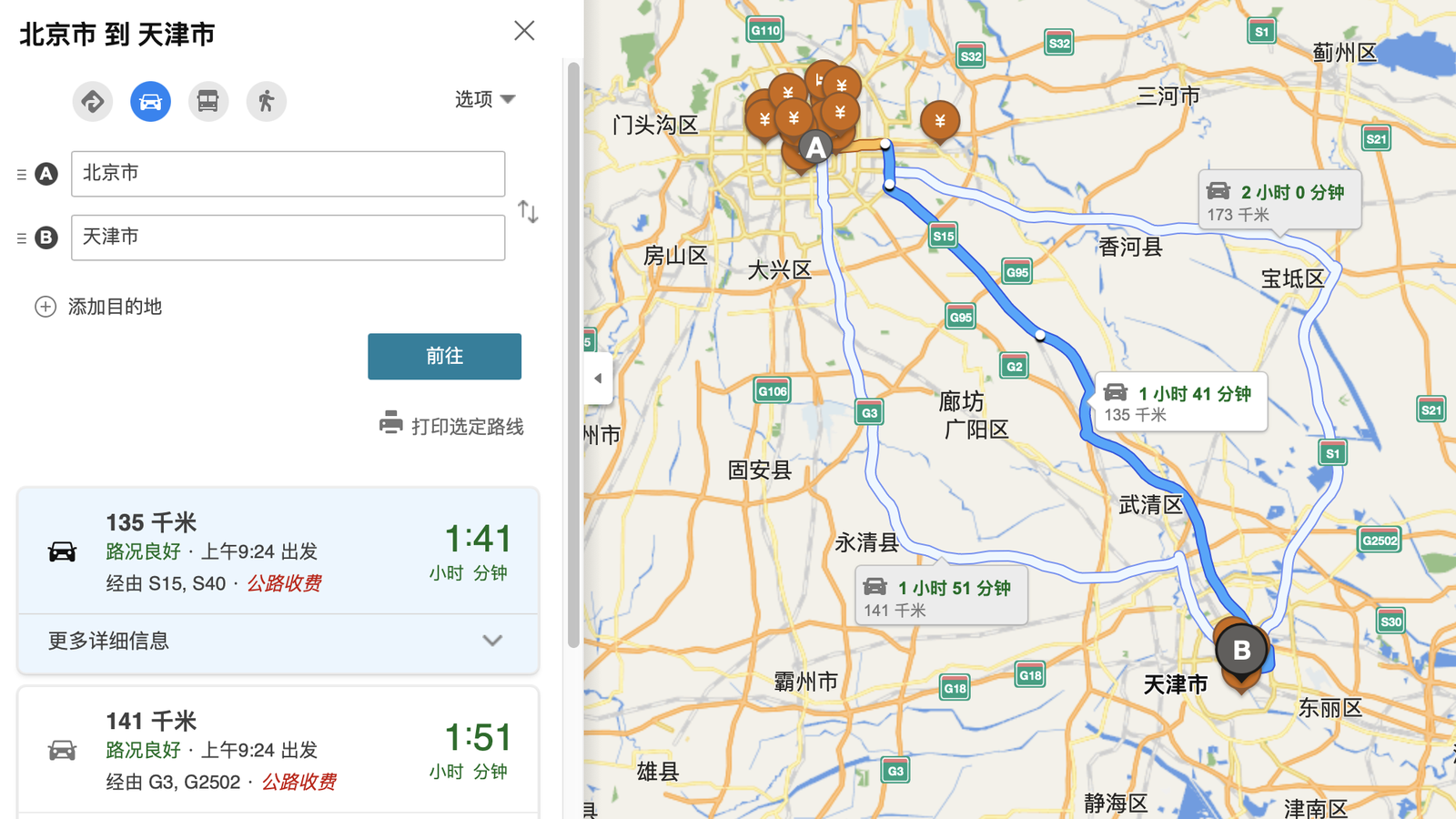Tap the origin marker A on the map

coord(815,147)
